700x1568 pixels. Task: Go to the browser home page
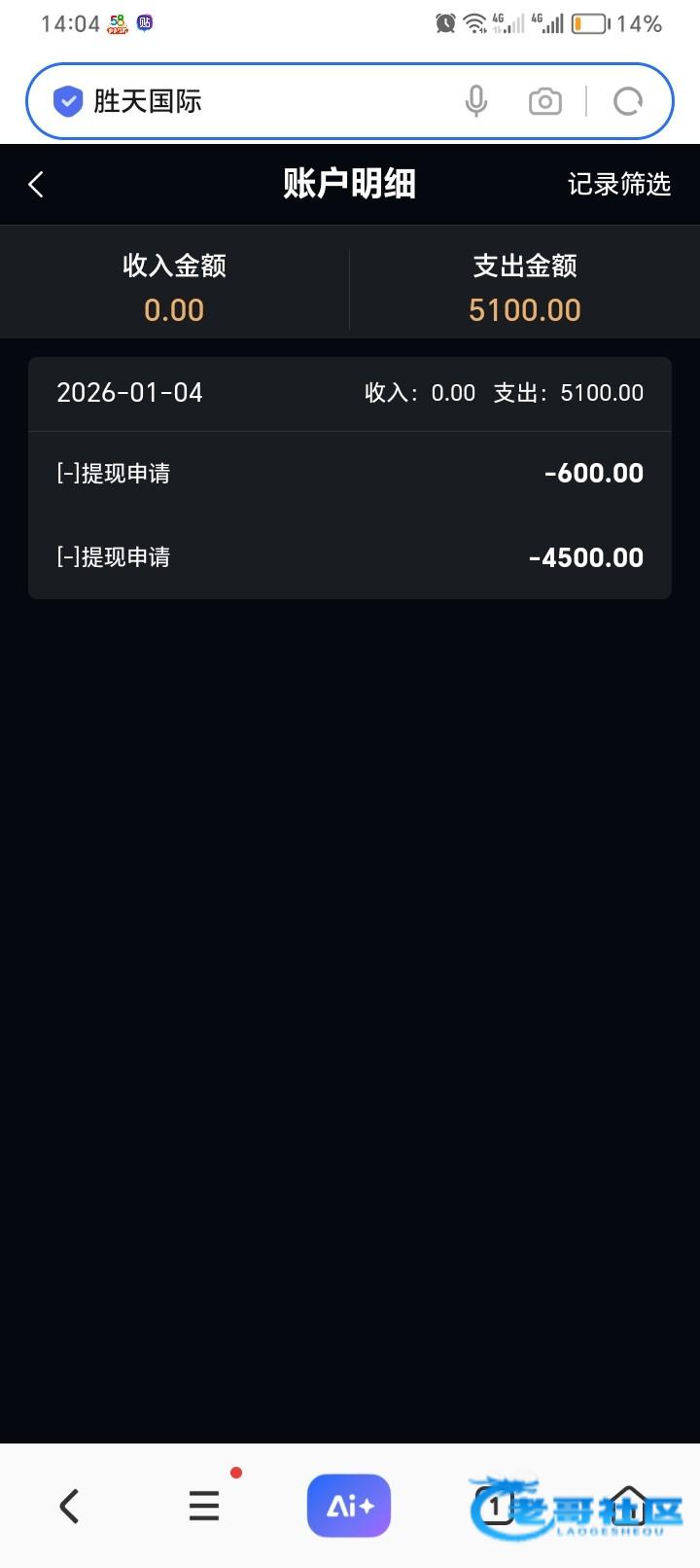[630, 1506]
